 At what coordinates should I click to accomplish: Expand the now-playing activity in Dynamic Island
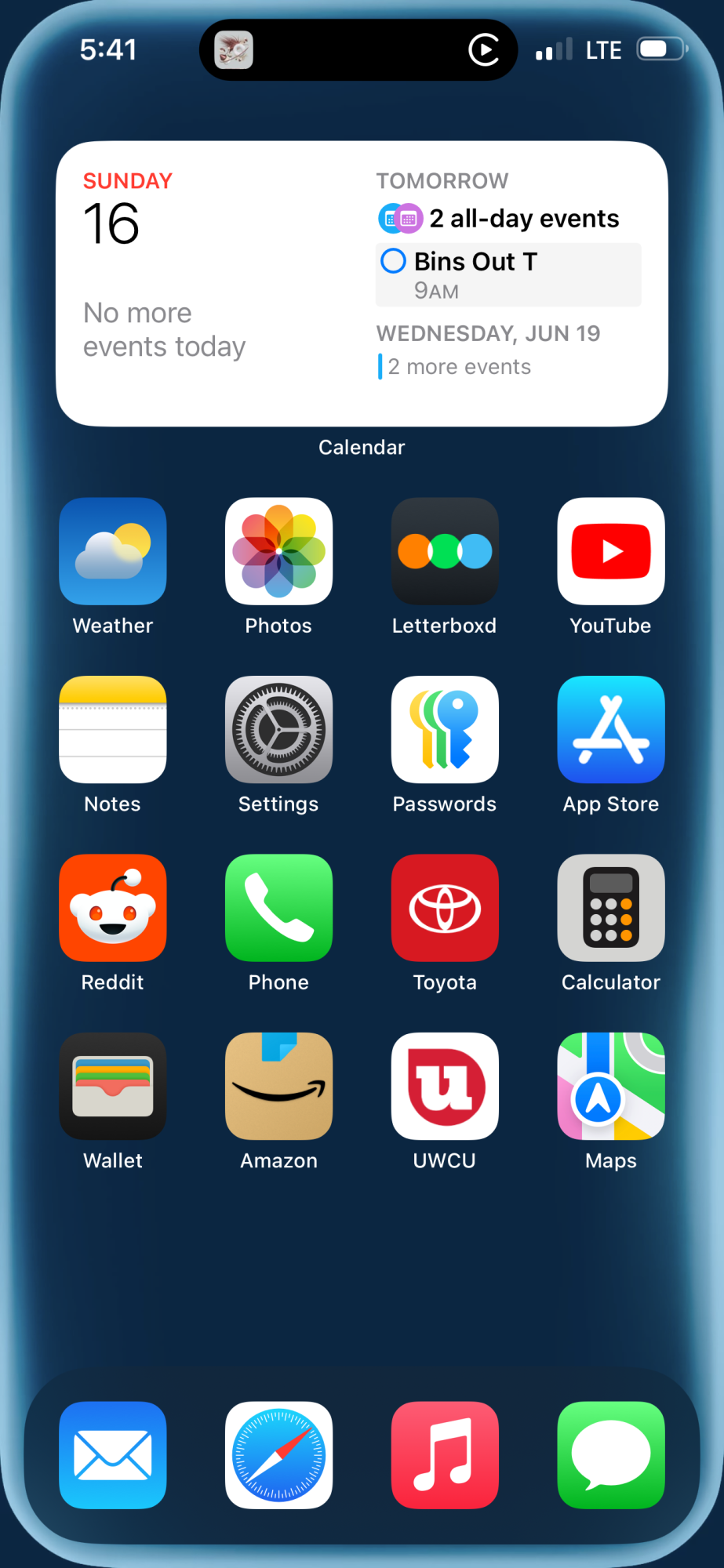(358, 50)
